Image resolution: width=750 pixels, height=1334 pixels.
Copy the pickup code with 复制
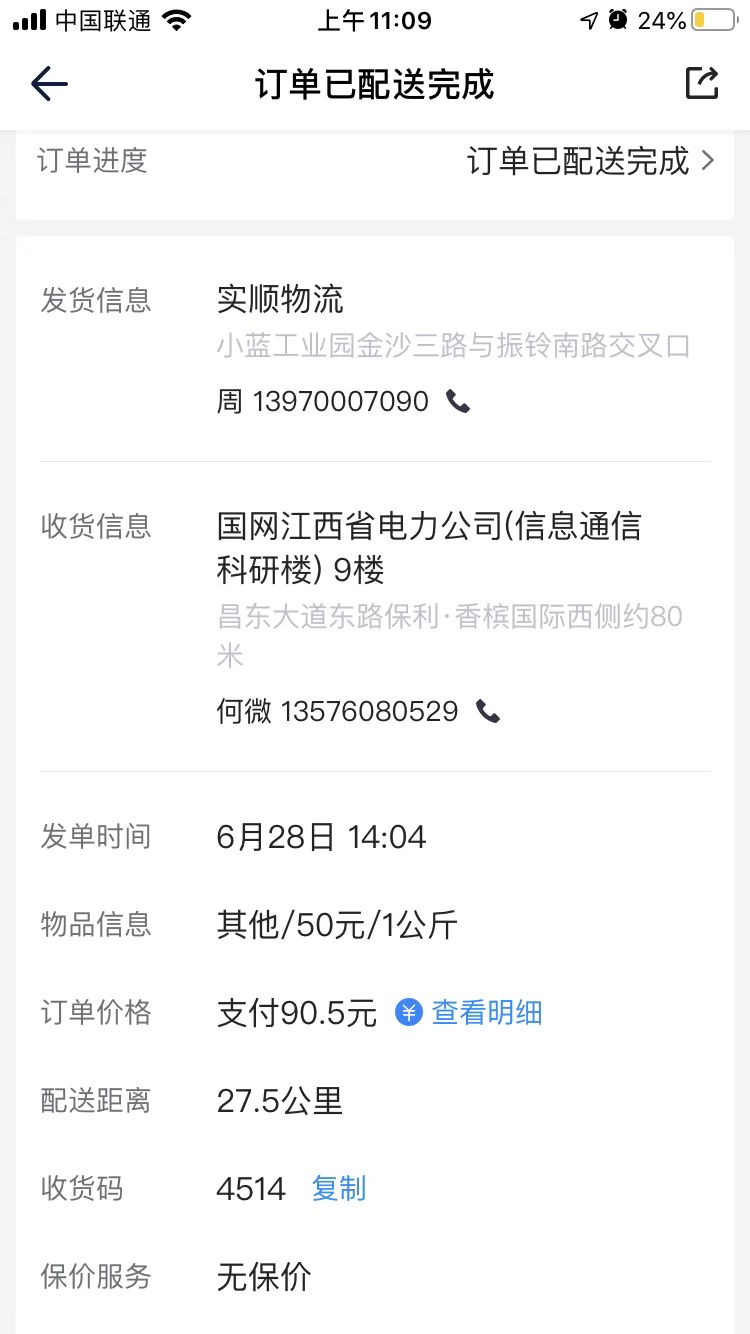pos(339,1188)
